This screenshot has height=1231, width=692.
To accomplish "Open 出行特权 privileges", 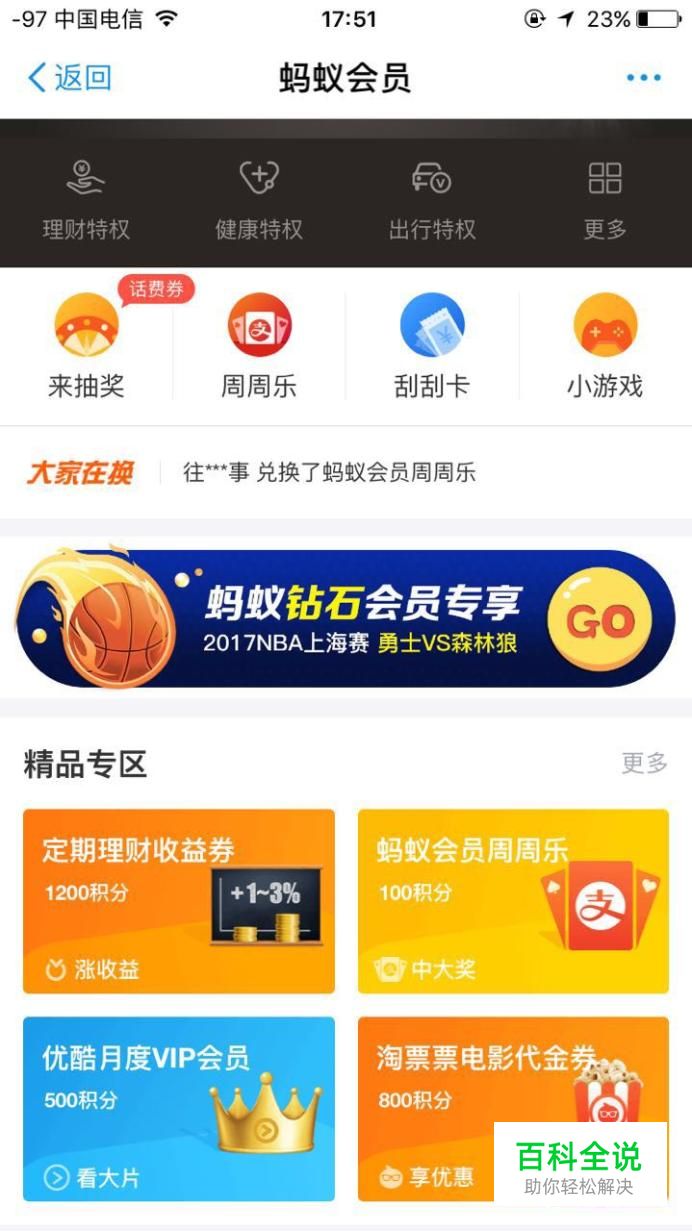I will [x=432, y=200].
